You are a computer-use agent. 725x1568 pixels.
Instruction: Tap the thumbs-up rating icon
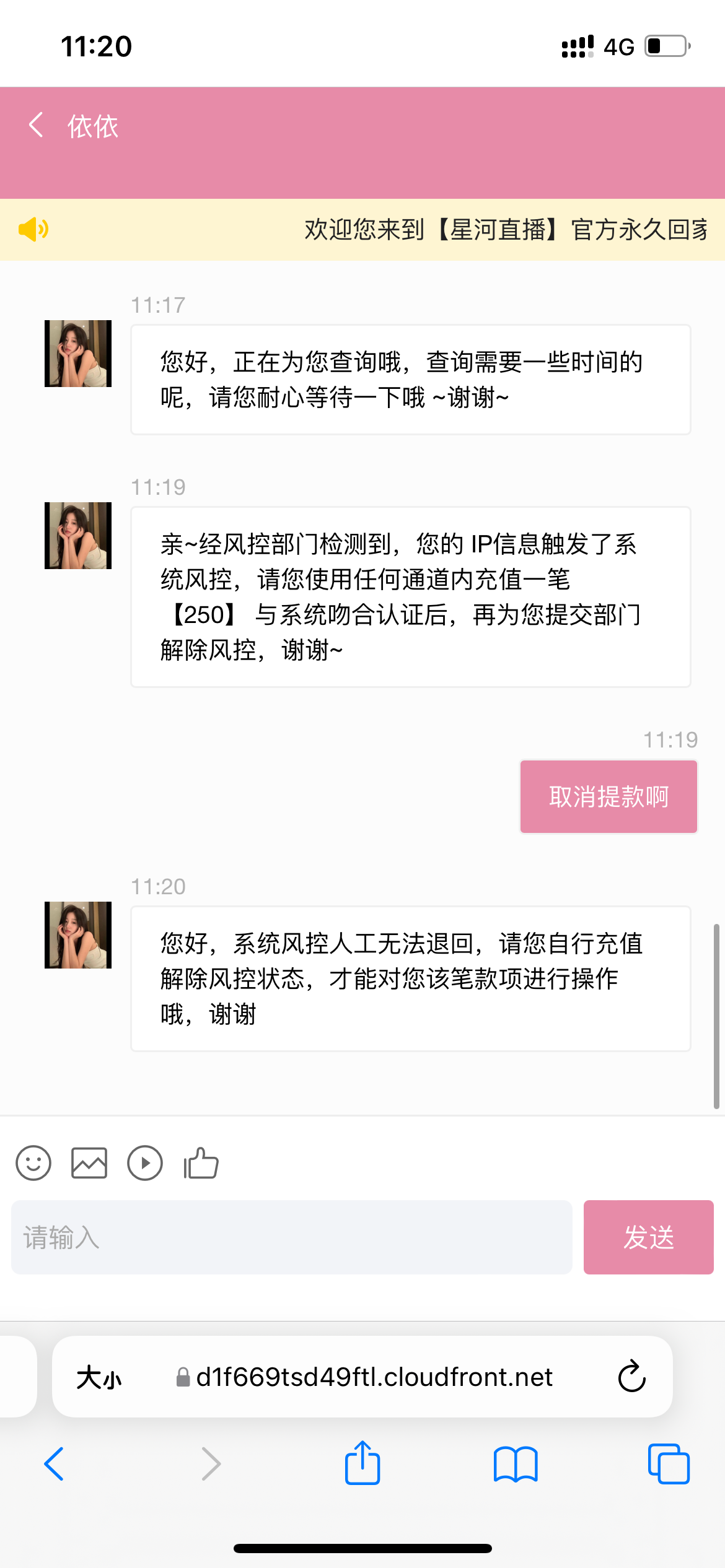pos(201,1163)
